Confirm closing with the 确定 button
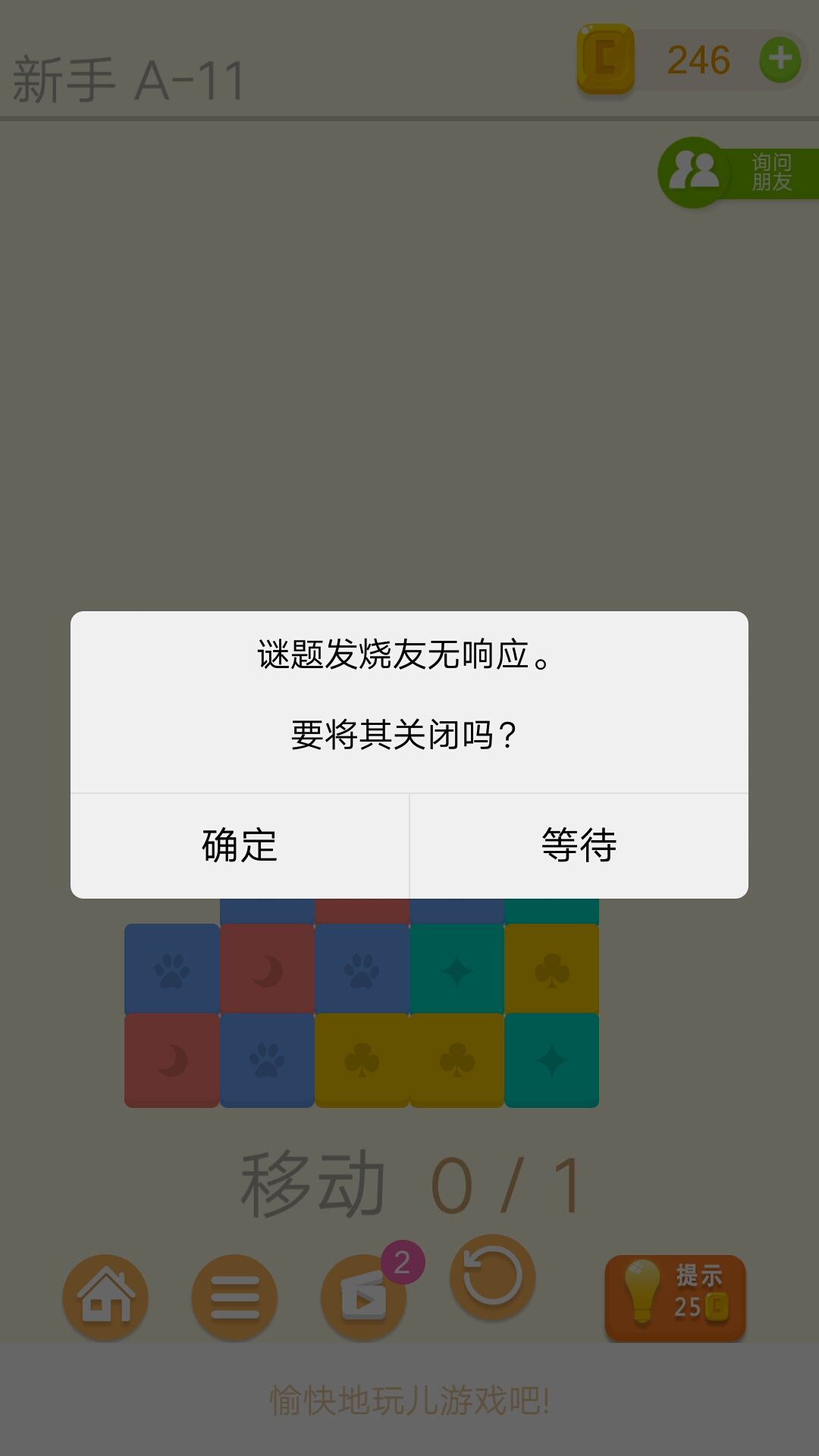Viewport: 819px width, 1456px height. pyautogui.click(x=238, y=844)
